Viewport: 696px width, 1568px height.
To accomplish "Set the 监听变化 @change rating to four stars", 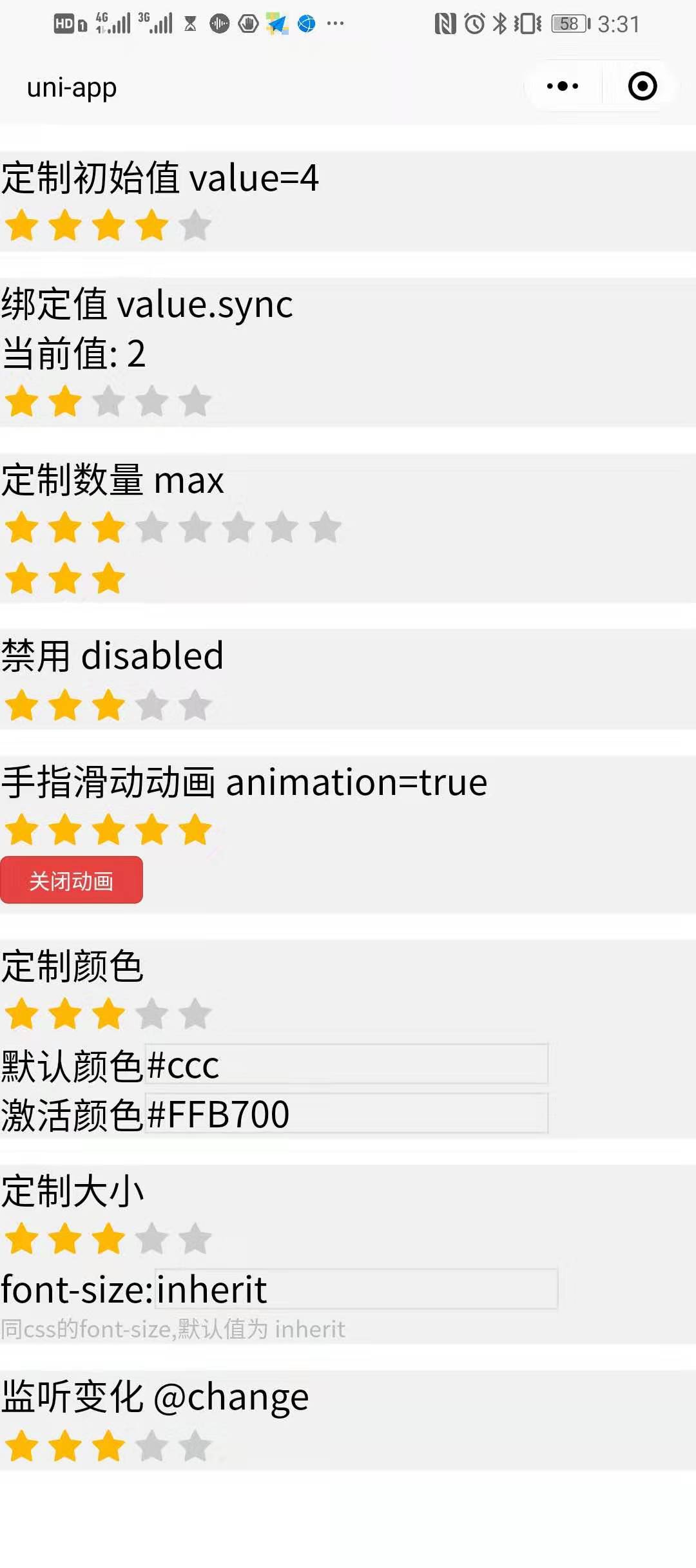I will pyautogui.click(x=152, y=1446).
